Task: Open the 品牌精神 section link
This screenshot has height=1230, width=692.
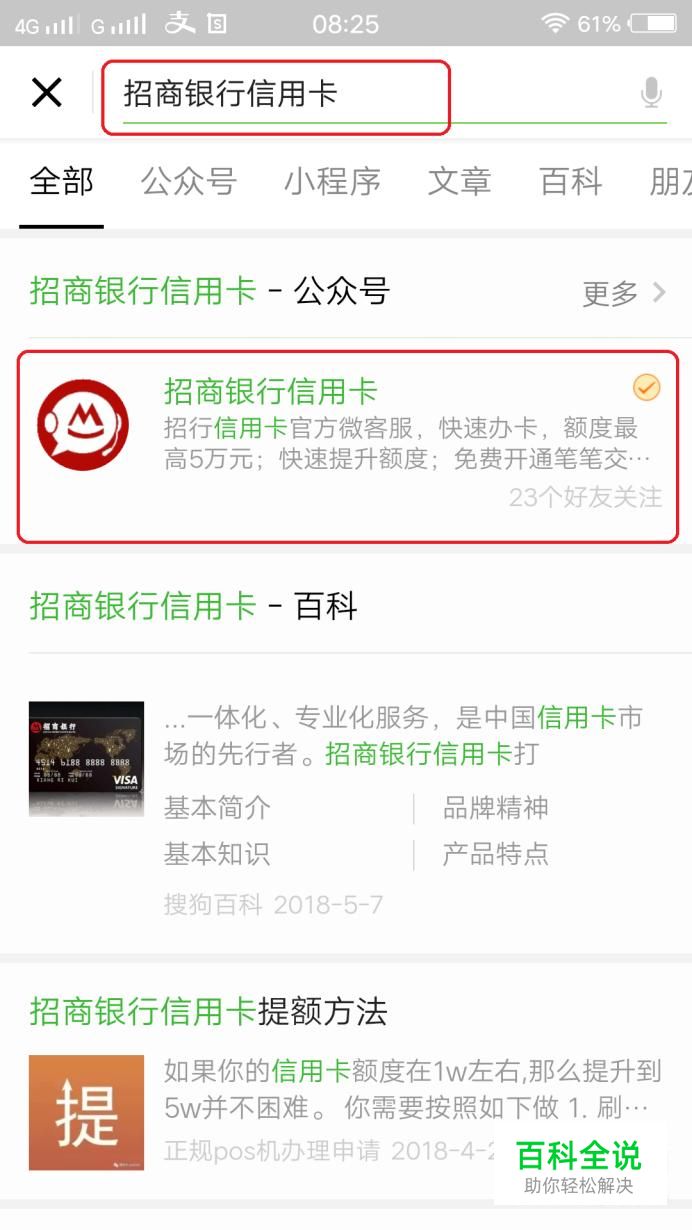Action: (495, 807)
